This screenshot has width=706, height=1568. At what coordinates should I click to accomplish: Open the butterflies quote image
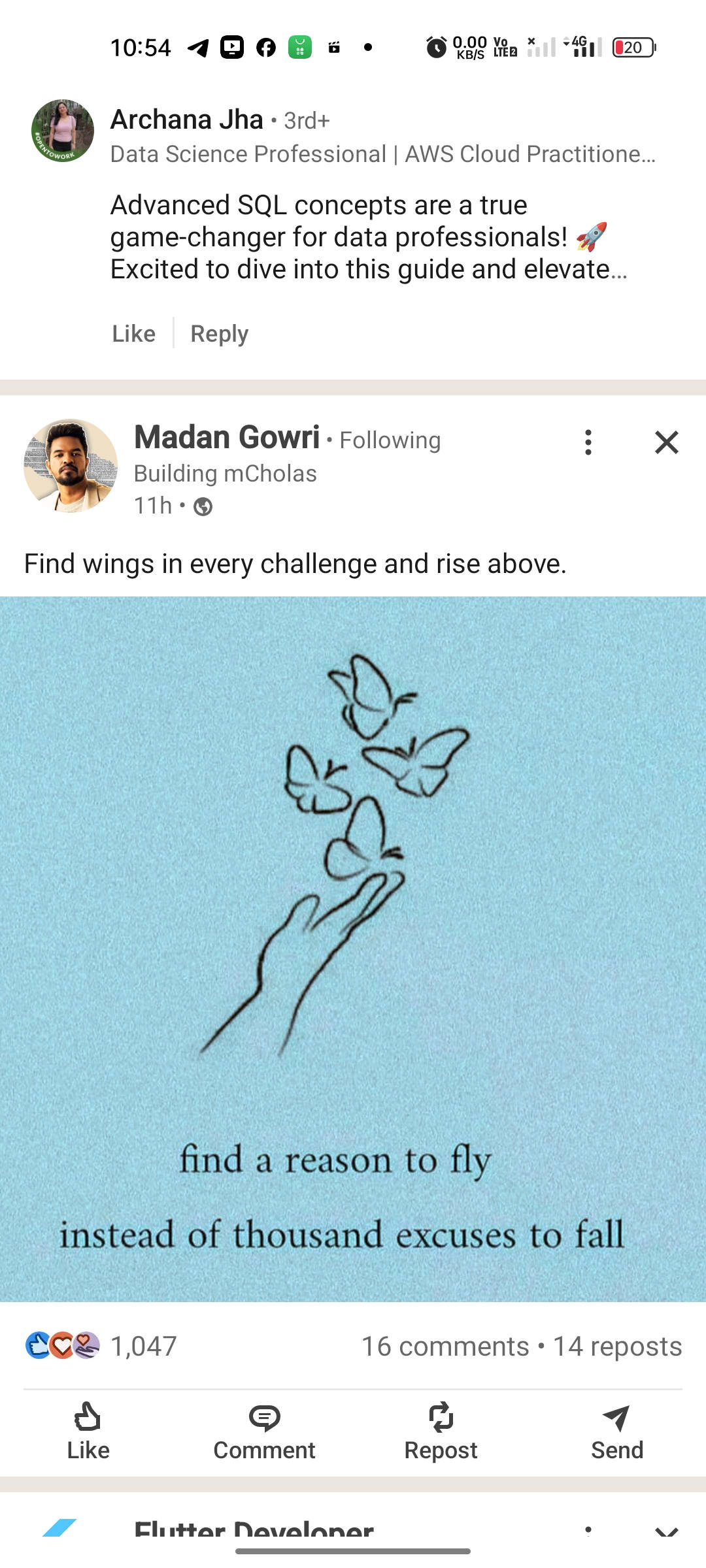(353, 947)
